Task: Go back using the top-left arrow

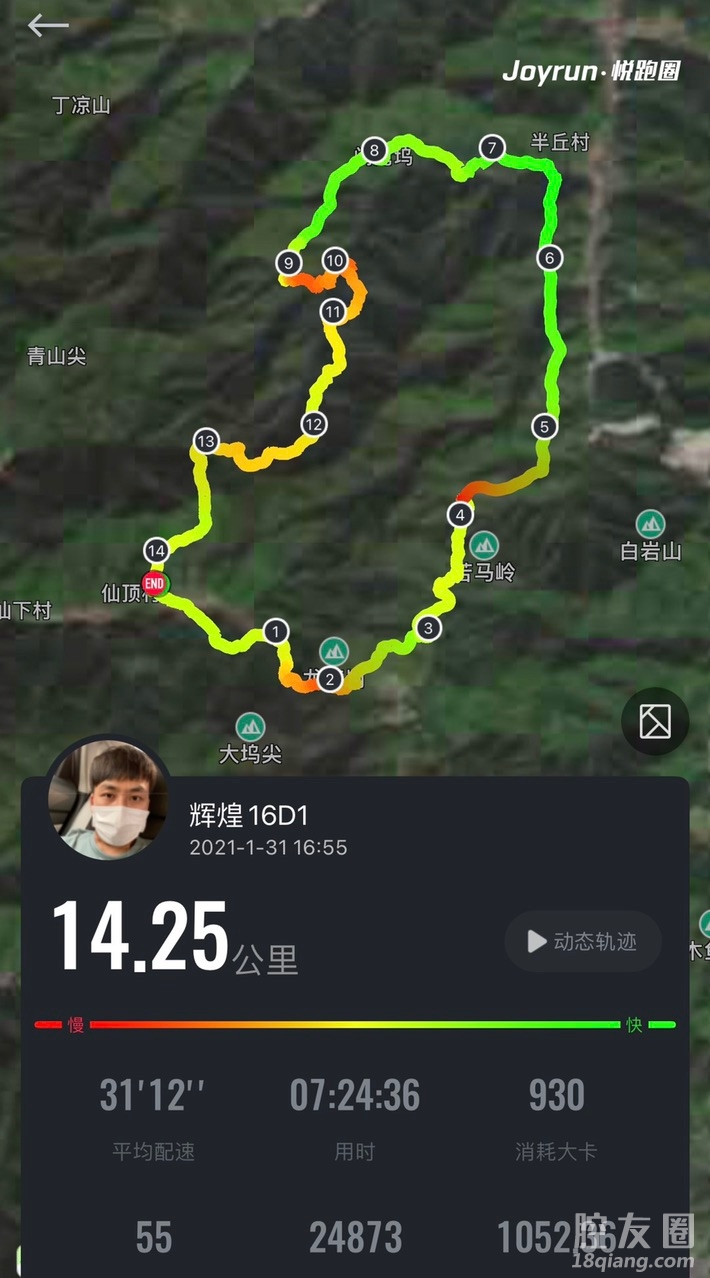Action: [47, 26]
